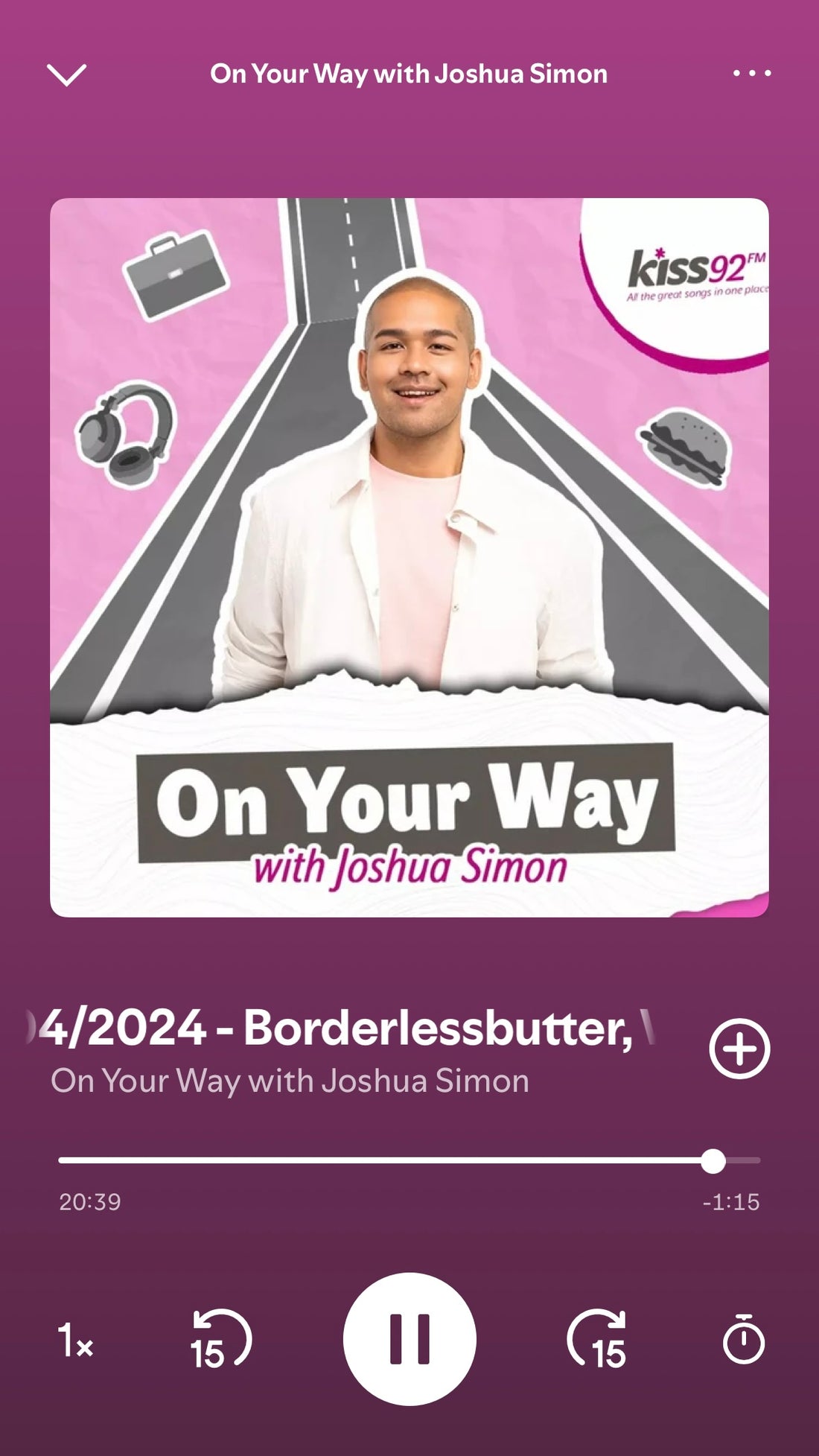This screenshot has height=1456, width=819.
Task: Open the three-dot options menu
Action: pos(752,73)
